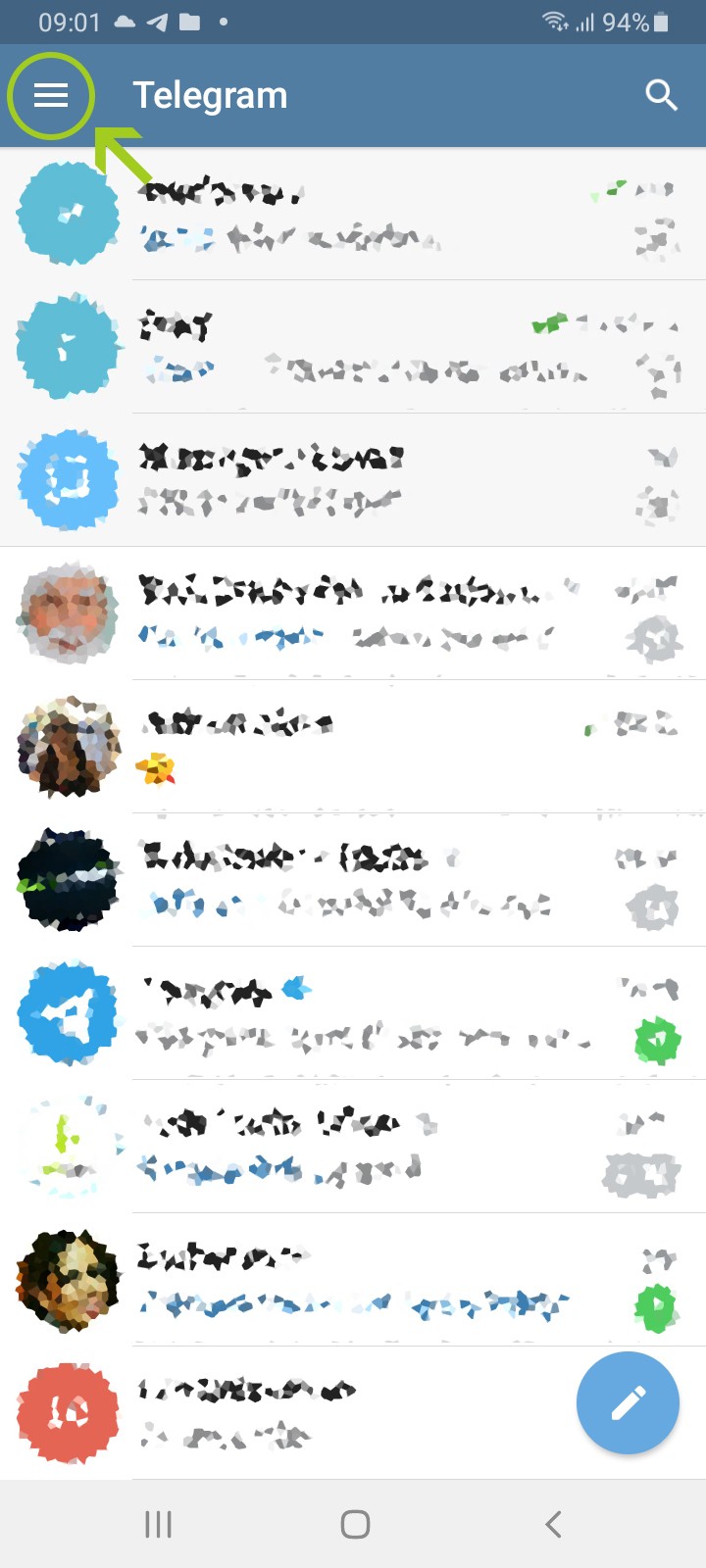Viewport: 706px width, 1568px height.
Task: Open the chat showing a yellow emoji preview
Action: (x=392, y=747)
